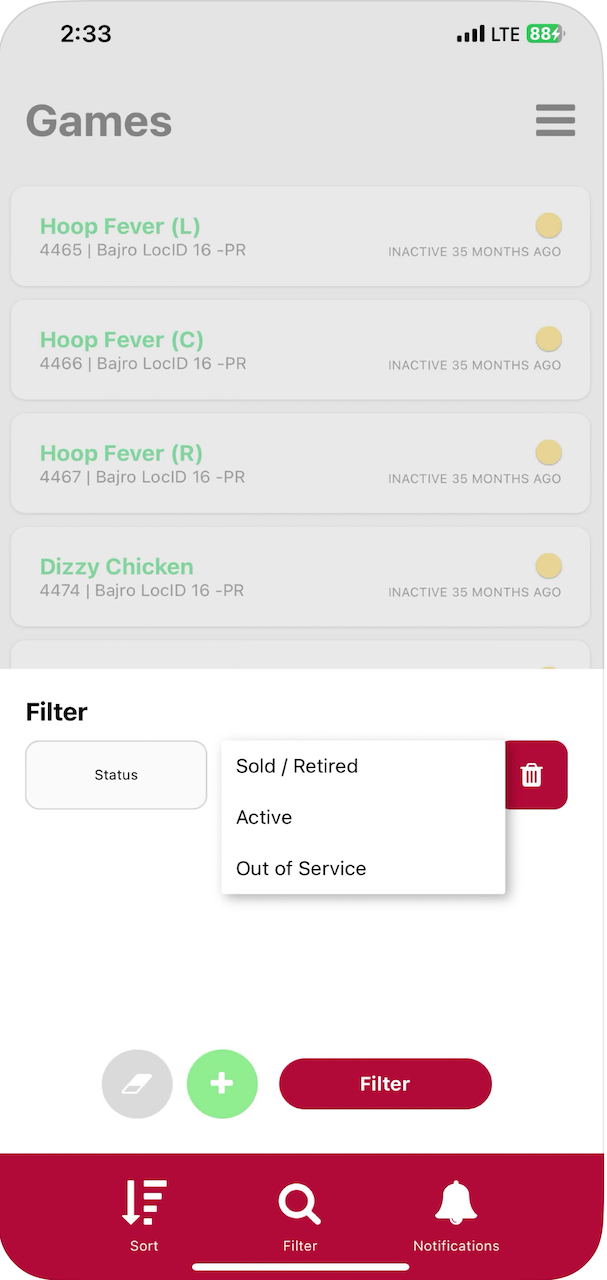607x1280 pixels.
Task: Open the Hoop Fever (R) game card
Action: coord(300,463)
